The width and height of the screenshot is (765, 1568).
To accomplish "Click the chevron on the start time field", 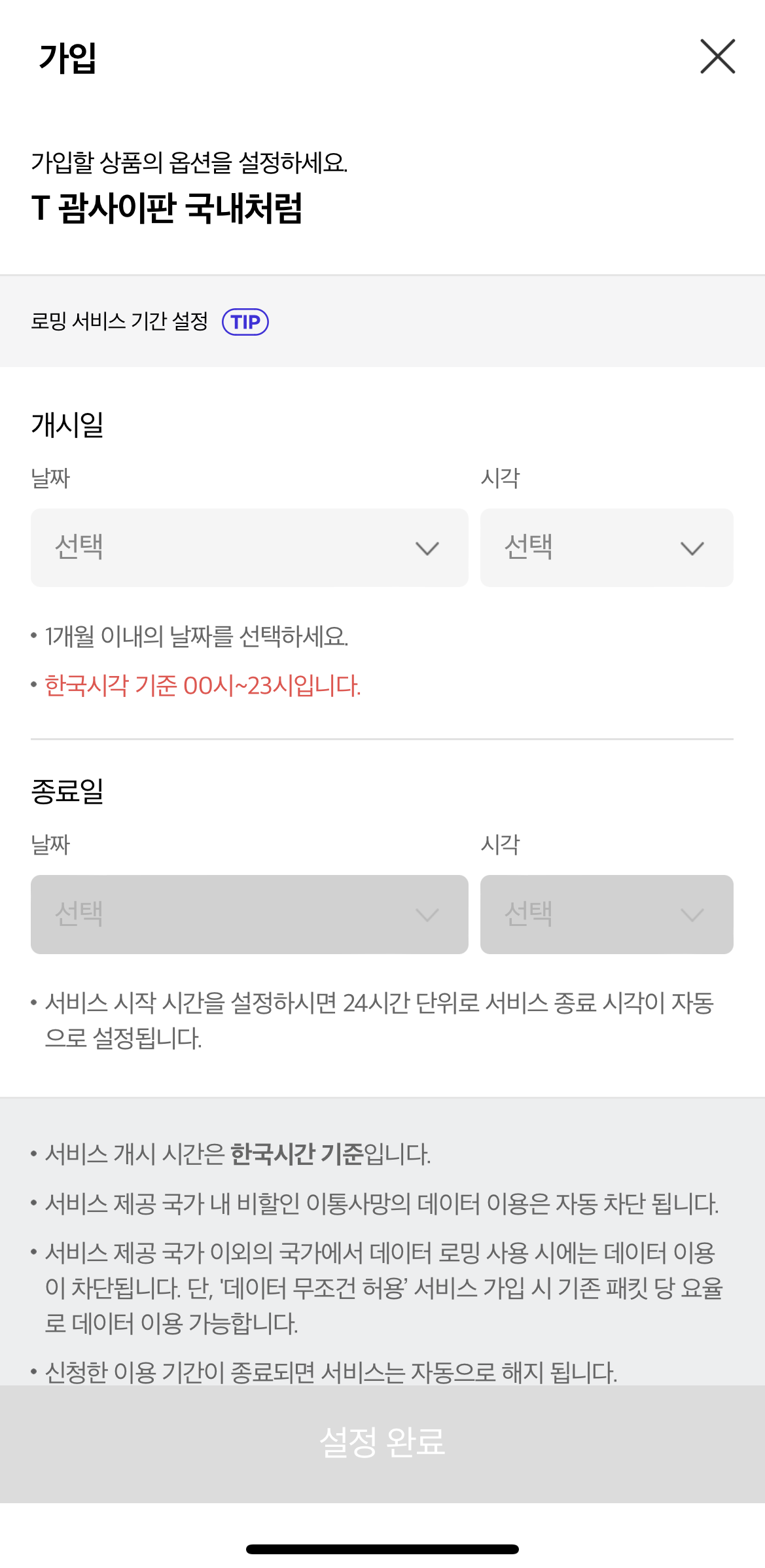I will (x=692, y=548).
